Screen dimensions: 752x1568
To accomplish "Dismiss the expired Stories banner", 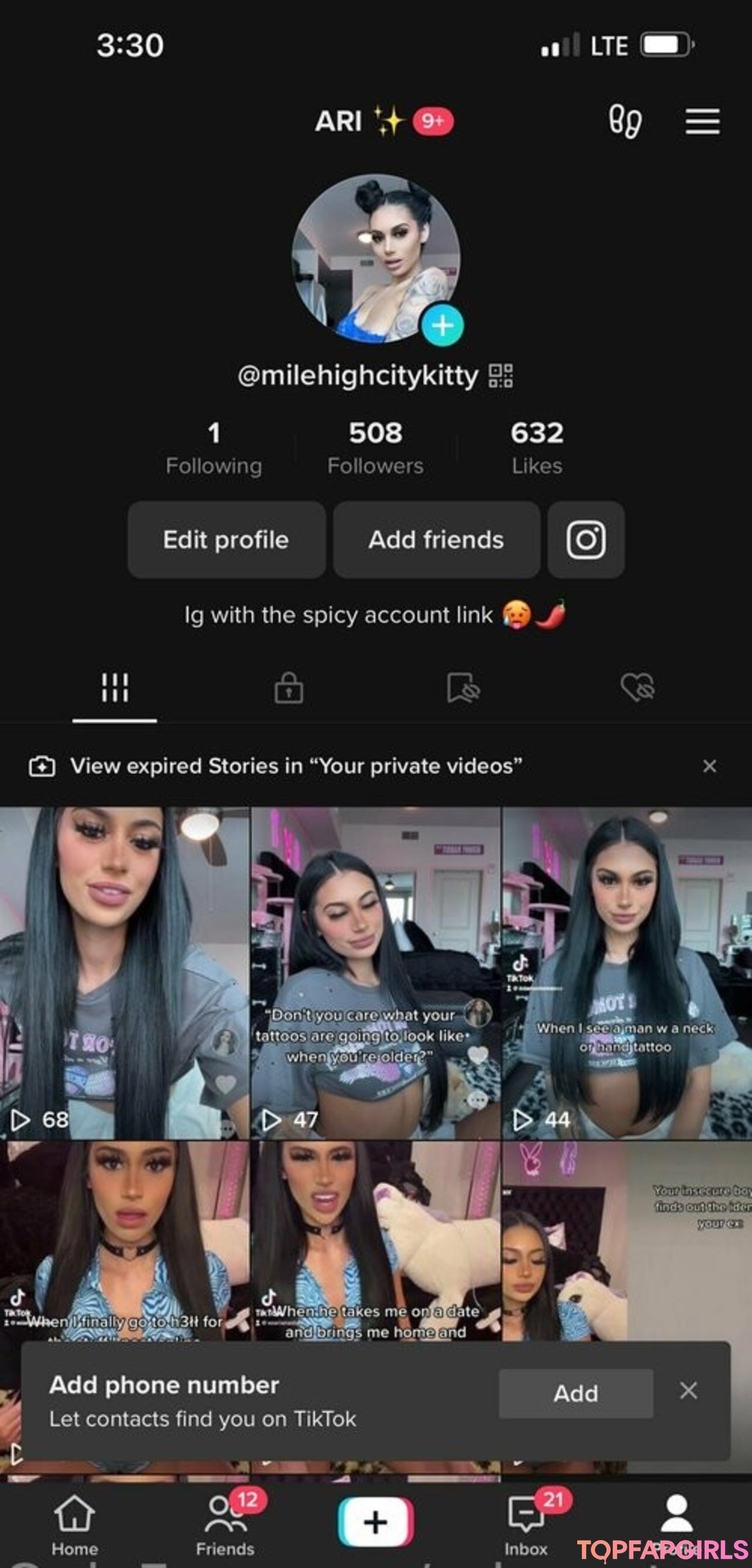I will (710, 766).
